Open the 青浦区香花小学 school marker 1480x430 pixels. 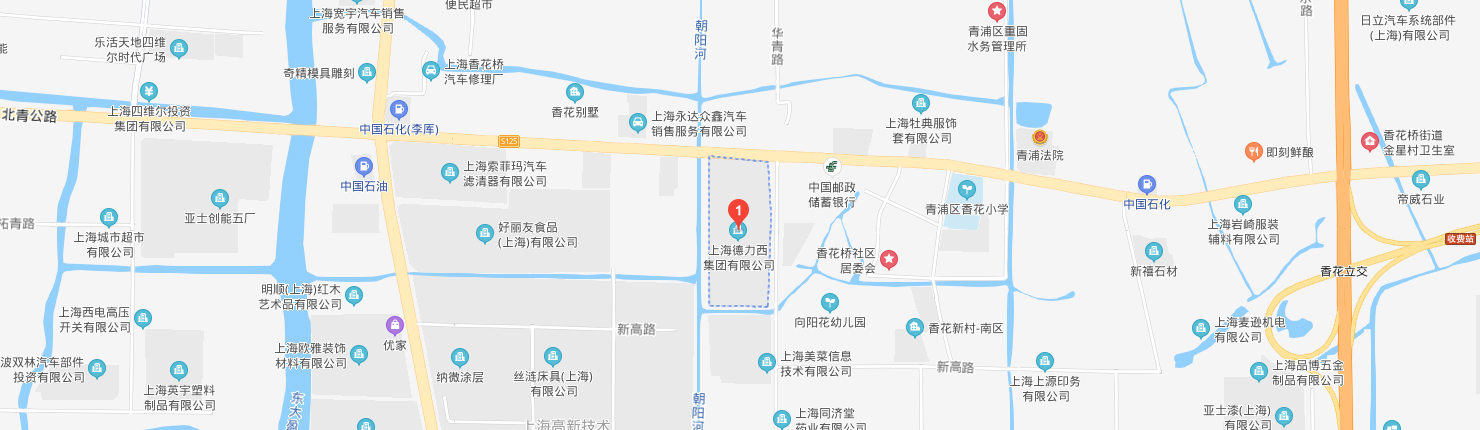pyautogui.click(x=966, y=188)
